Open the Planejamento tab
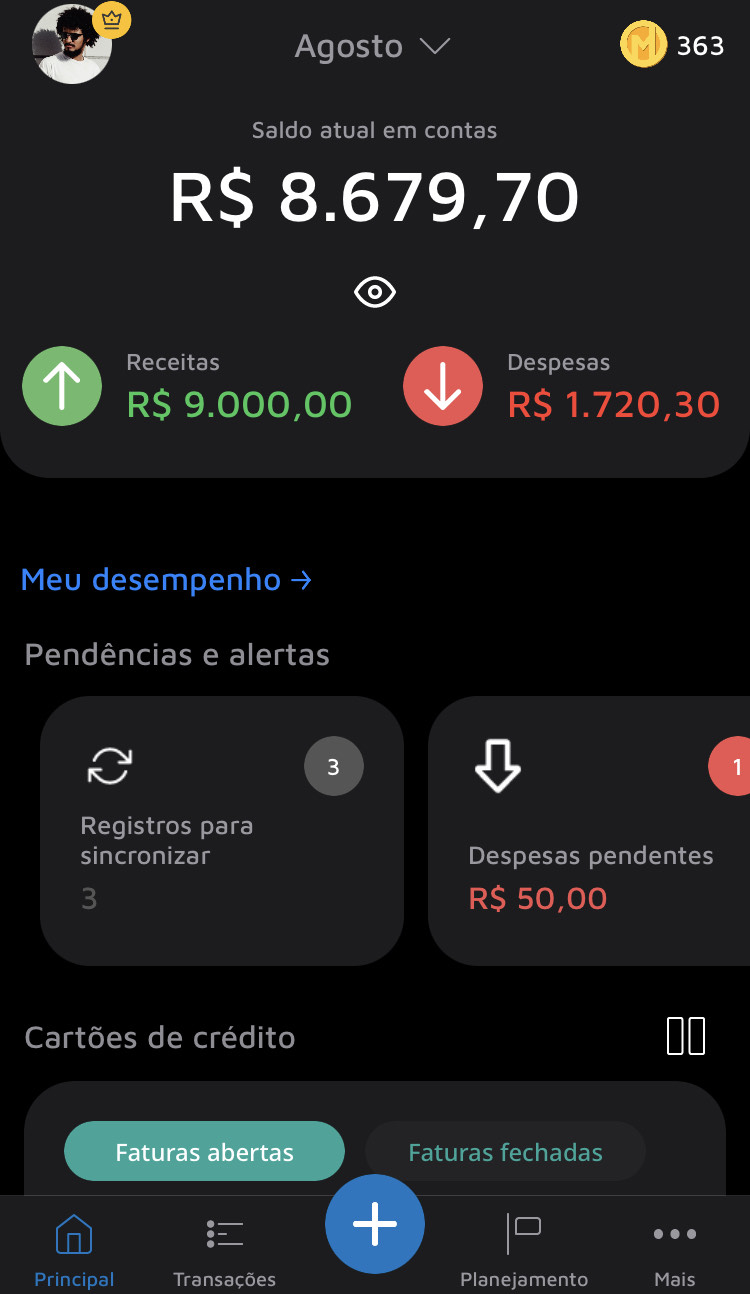Screen dimensions: 750x1294 [524, 1250]
